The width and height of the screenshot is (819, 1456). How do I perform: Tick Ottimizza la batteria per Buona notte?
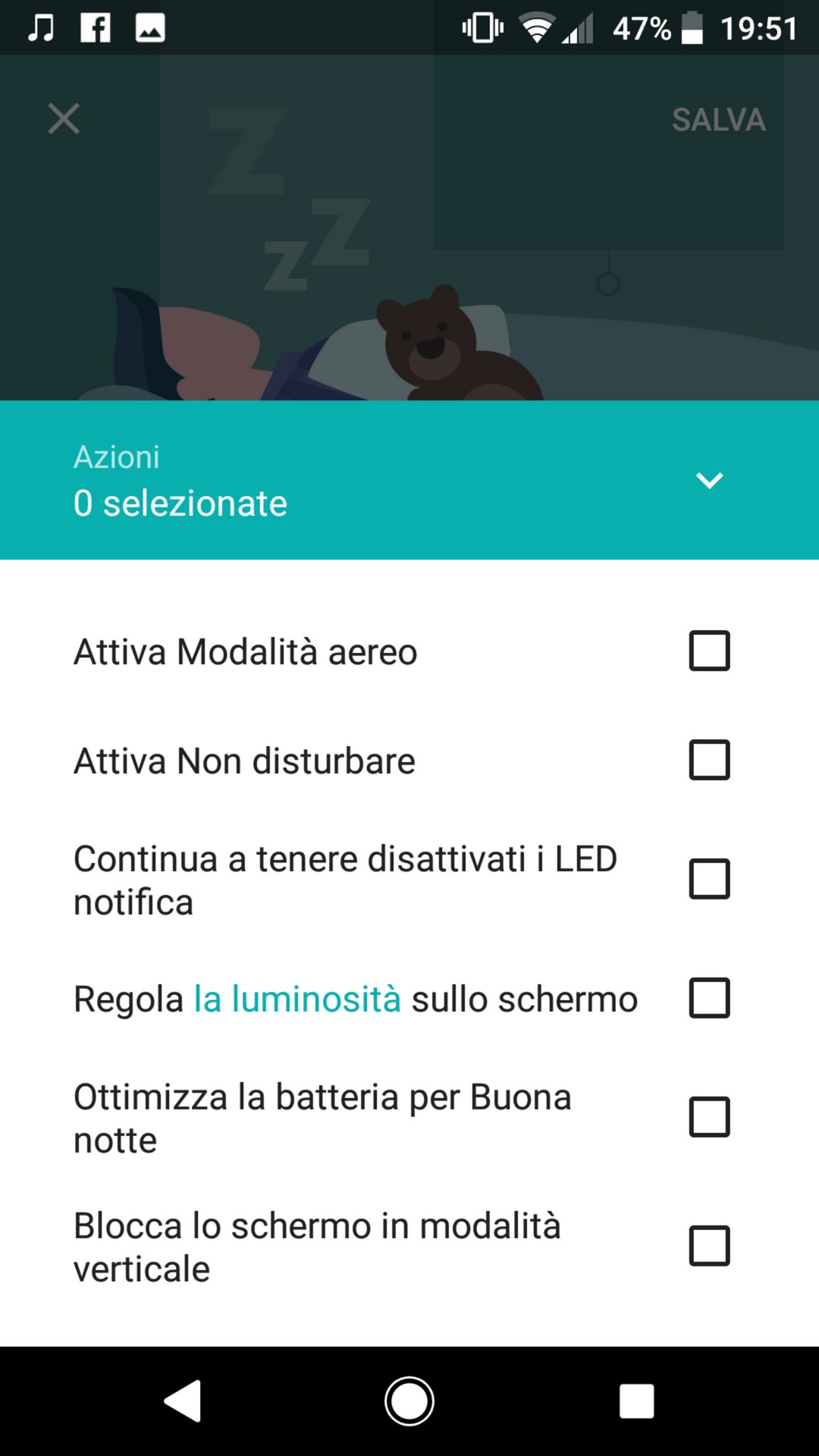710,1117
